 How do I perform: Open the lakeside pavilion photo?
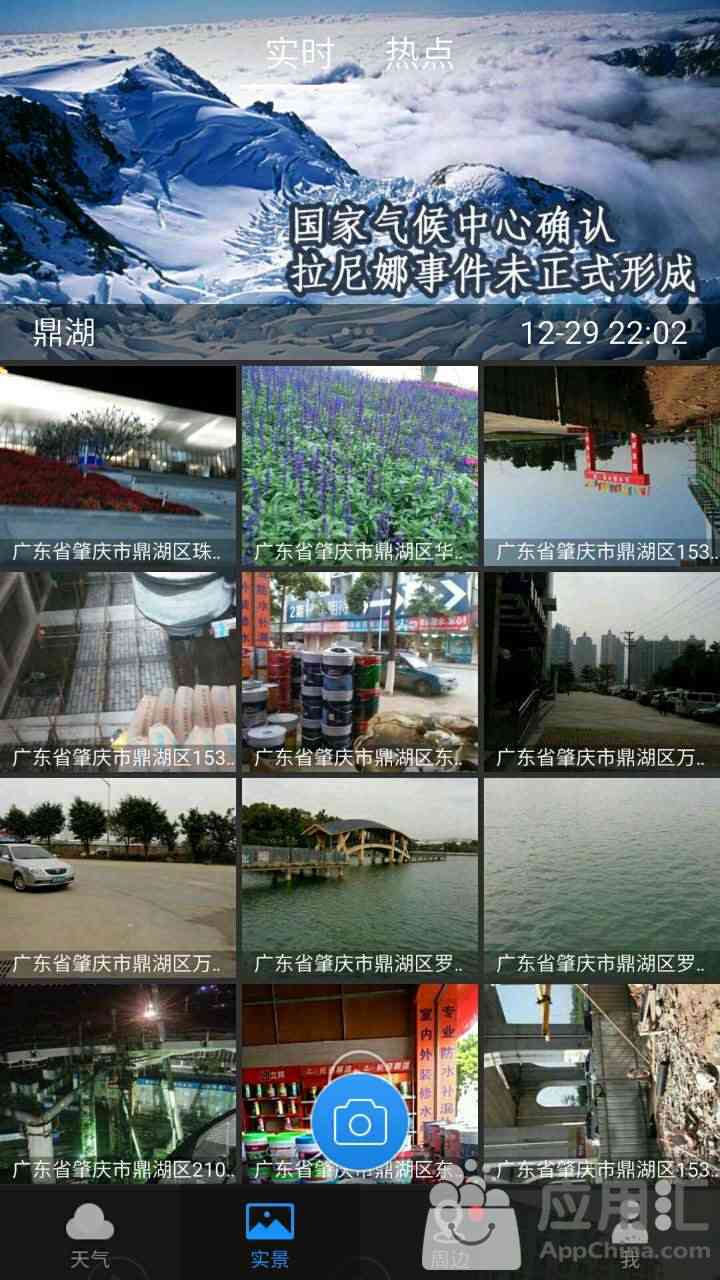(360, 878)
